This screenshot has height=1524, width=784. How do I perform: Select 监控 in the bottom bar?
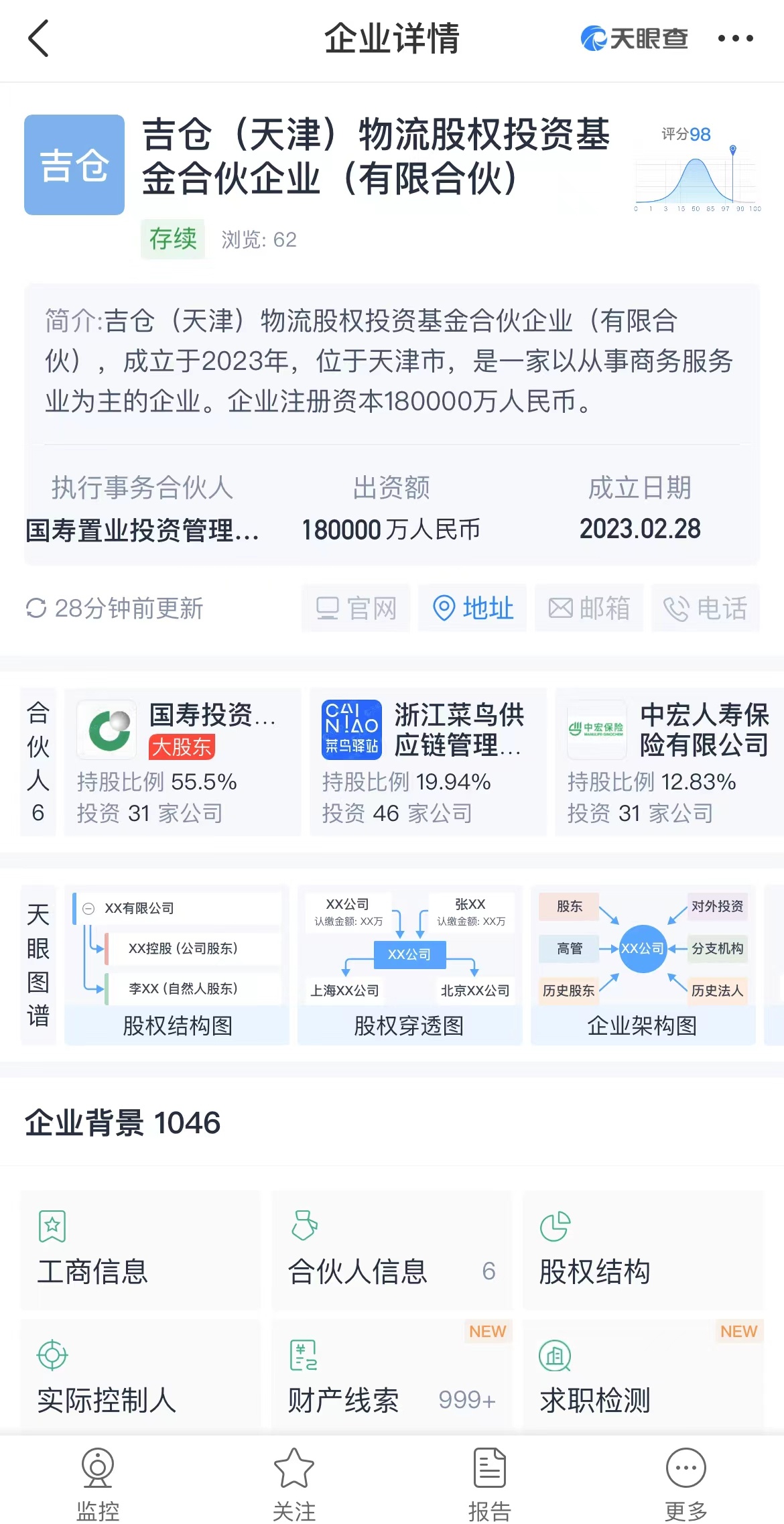[x=98, y=1484]
